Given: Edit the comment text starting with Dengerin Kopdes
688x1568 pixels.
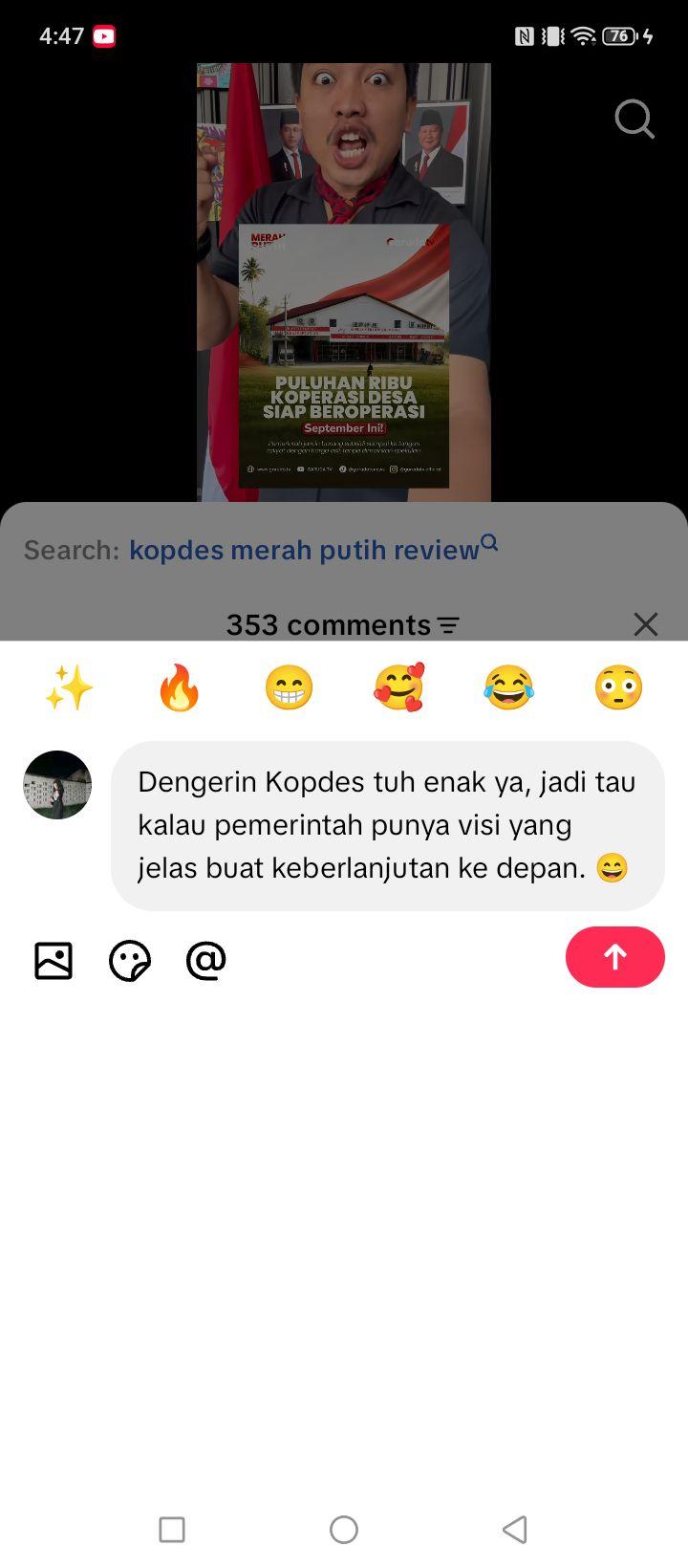Looking at the screenshot, I should 388,825.
